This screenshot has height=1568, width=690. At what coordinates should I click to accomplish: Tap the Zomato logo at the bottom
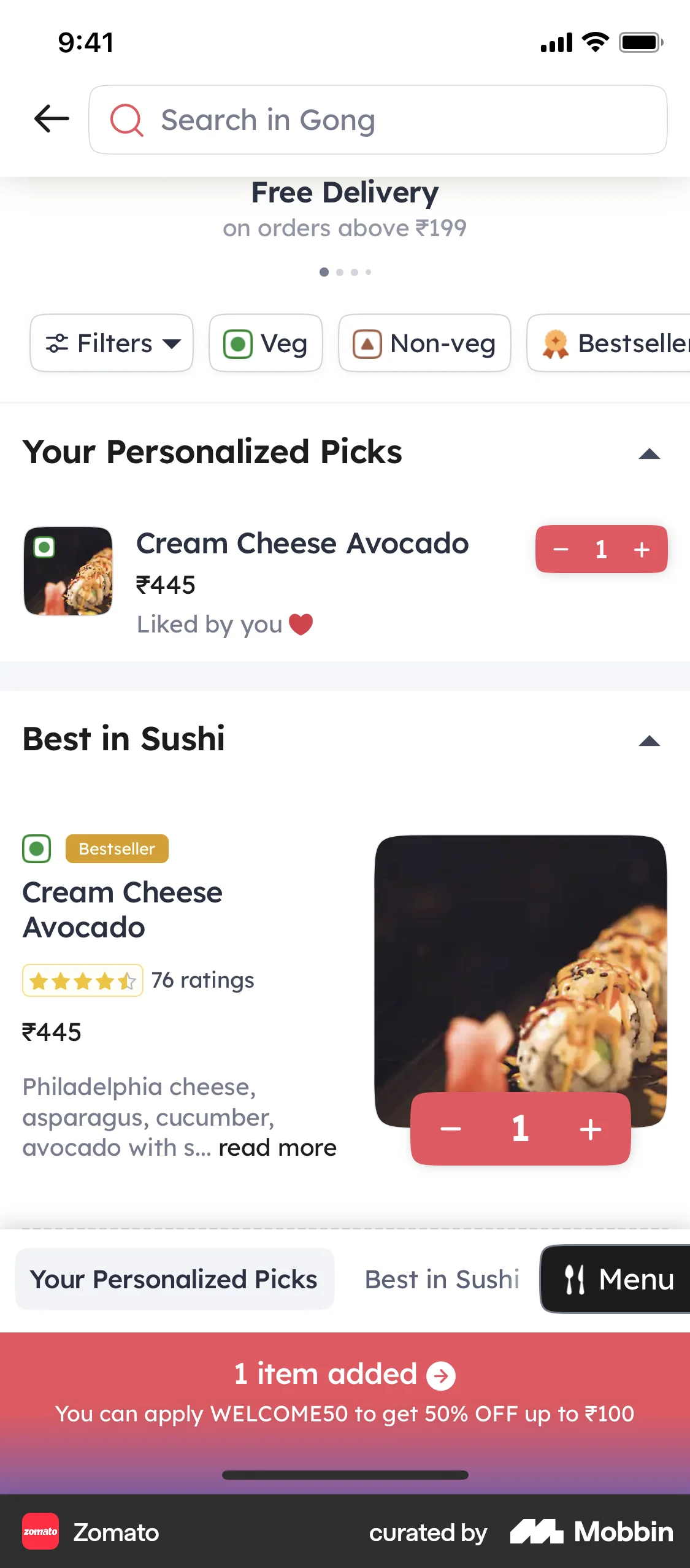[x=40, y=1532]
